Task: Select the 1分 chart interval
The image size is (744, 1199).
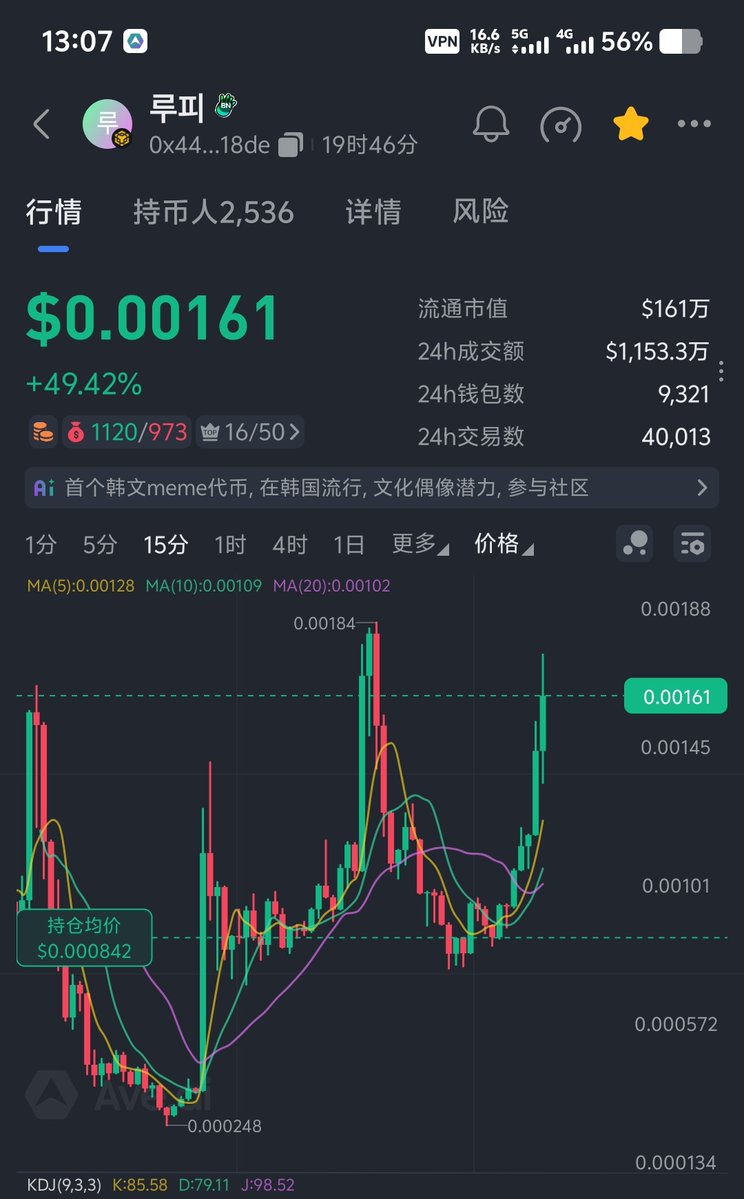Action: (x=41, y=544)
